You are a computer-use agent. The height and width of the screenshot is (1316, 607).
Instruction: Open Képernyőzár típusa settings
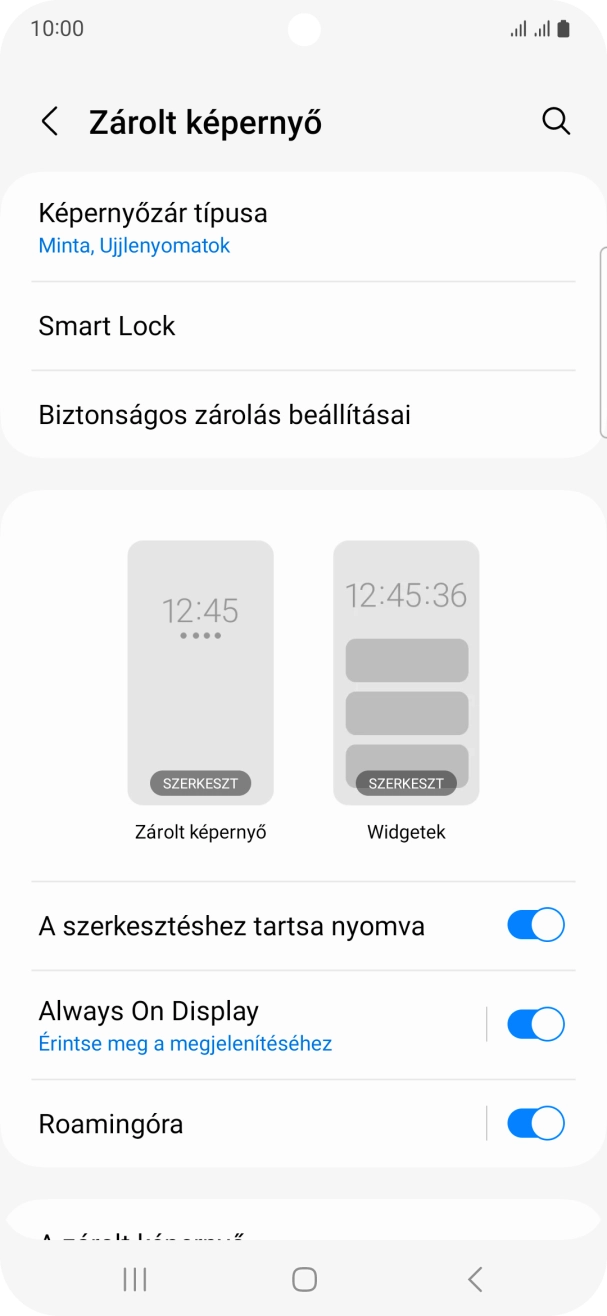[303, 228]
